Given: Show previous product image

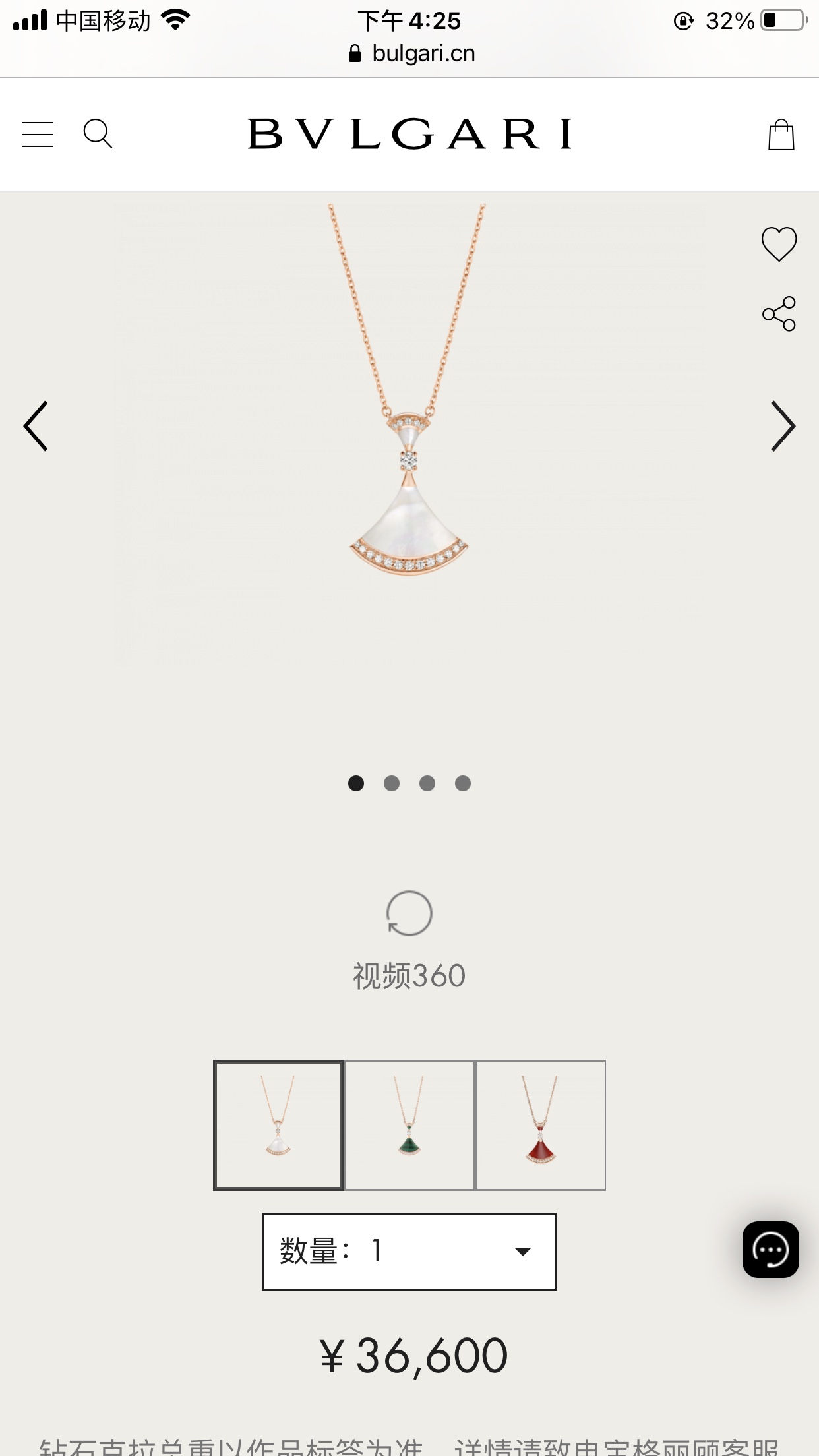Looking at the screenshot, I should 36,426.
